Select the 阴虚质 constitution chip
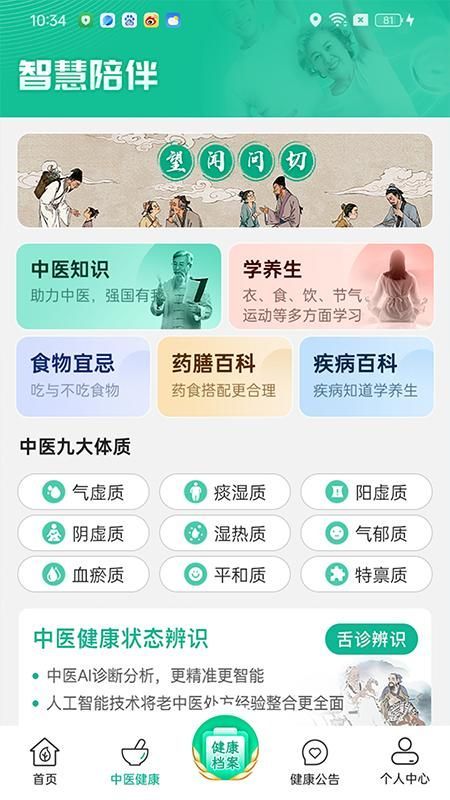The width and height of the screenshot is (450, 800). [84, 533]
